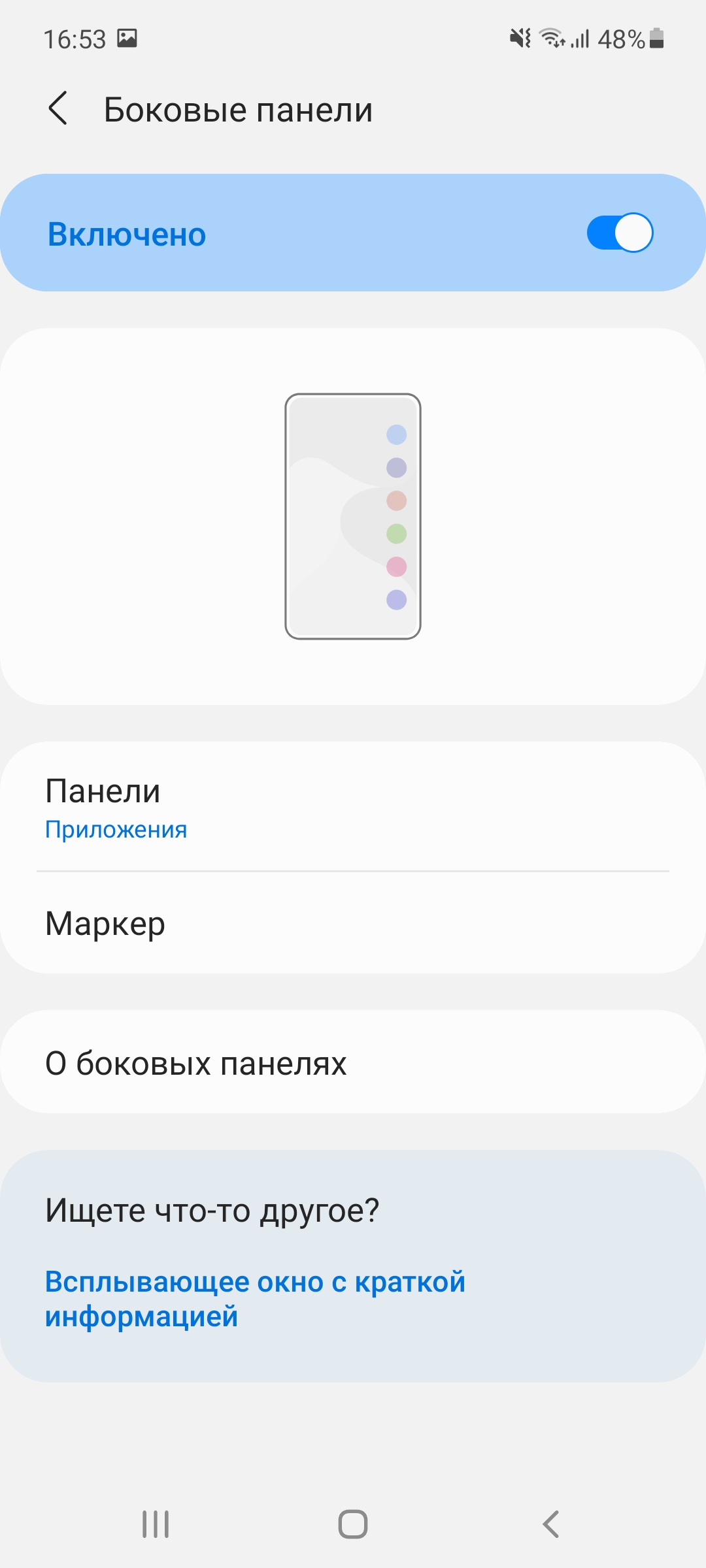Screen dimensions: 706x1568
Task: Open the Панели settings row
Action: pos(353,807)
